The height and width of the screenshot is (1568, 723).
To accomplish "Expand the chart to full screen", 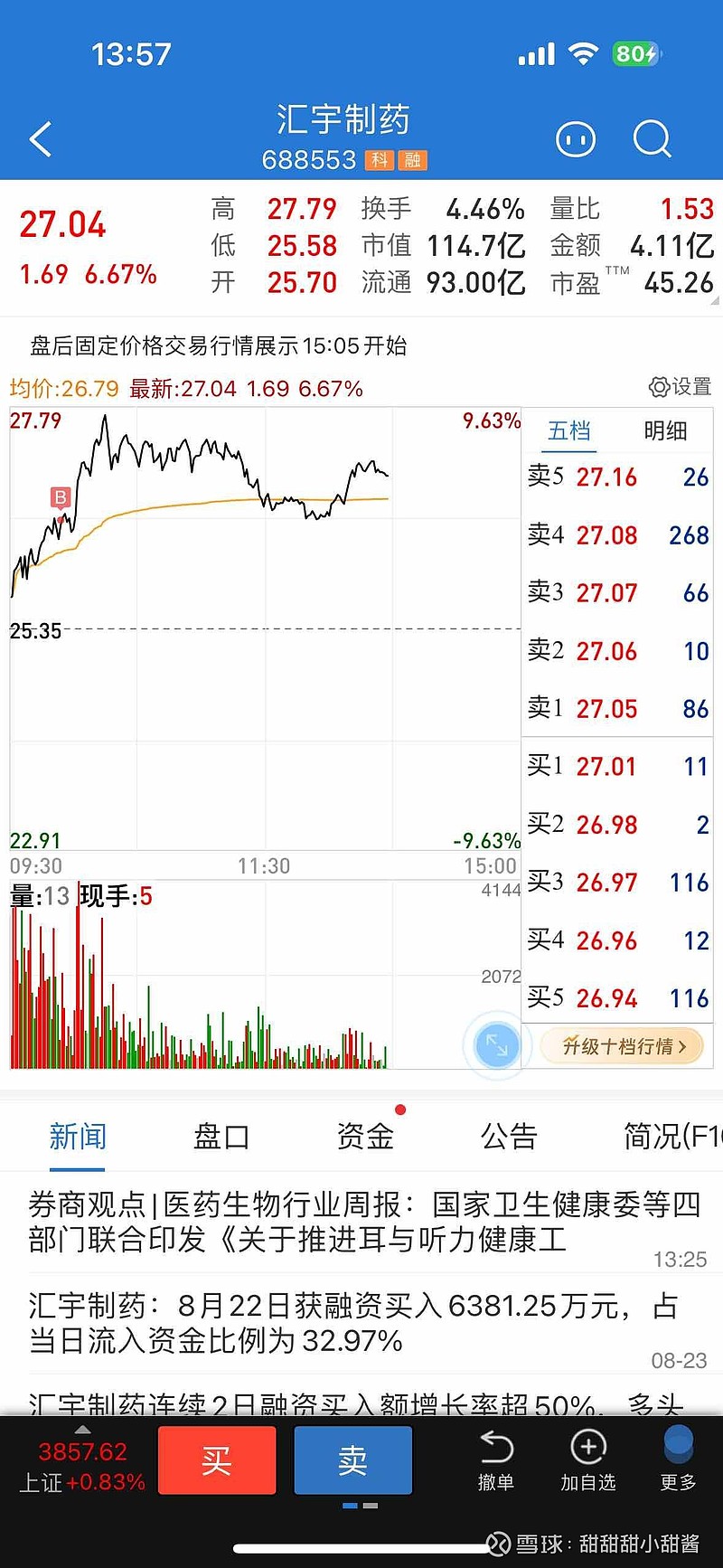I will (x=496, y=1045).
